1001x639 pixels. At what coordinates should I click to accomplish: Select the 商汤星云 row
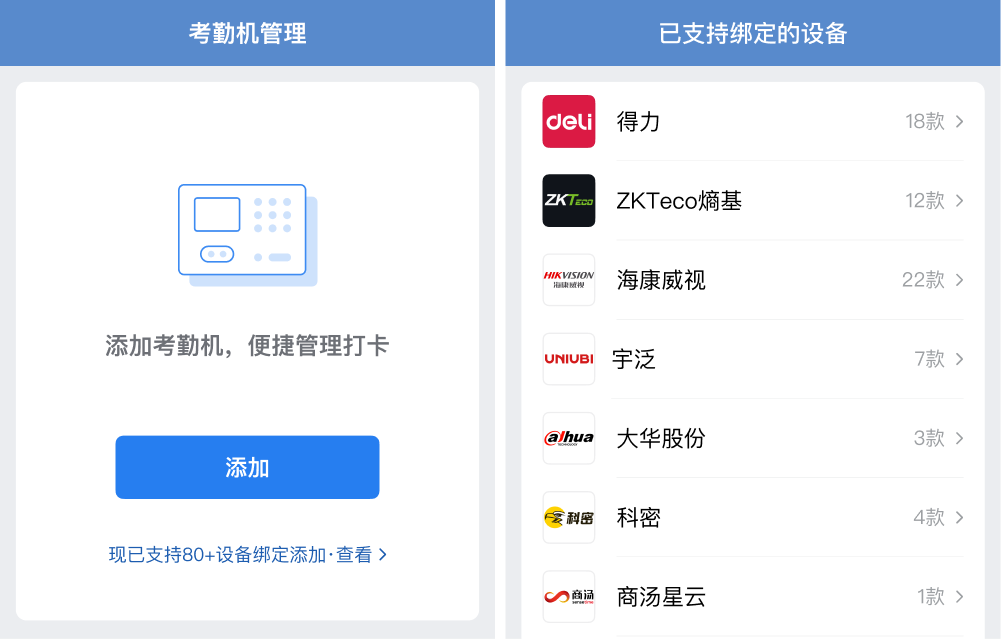752,597
